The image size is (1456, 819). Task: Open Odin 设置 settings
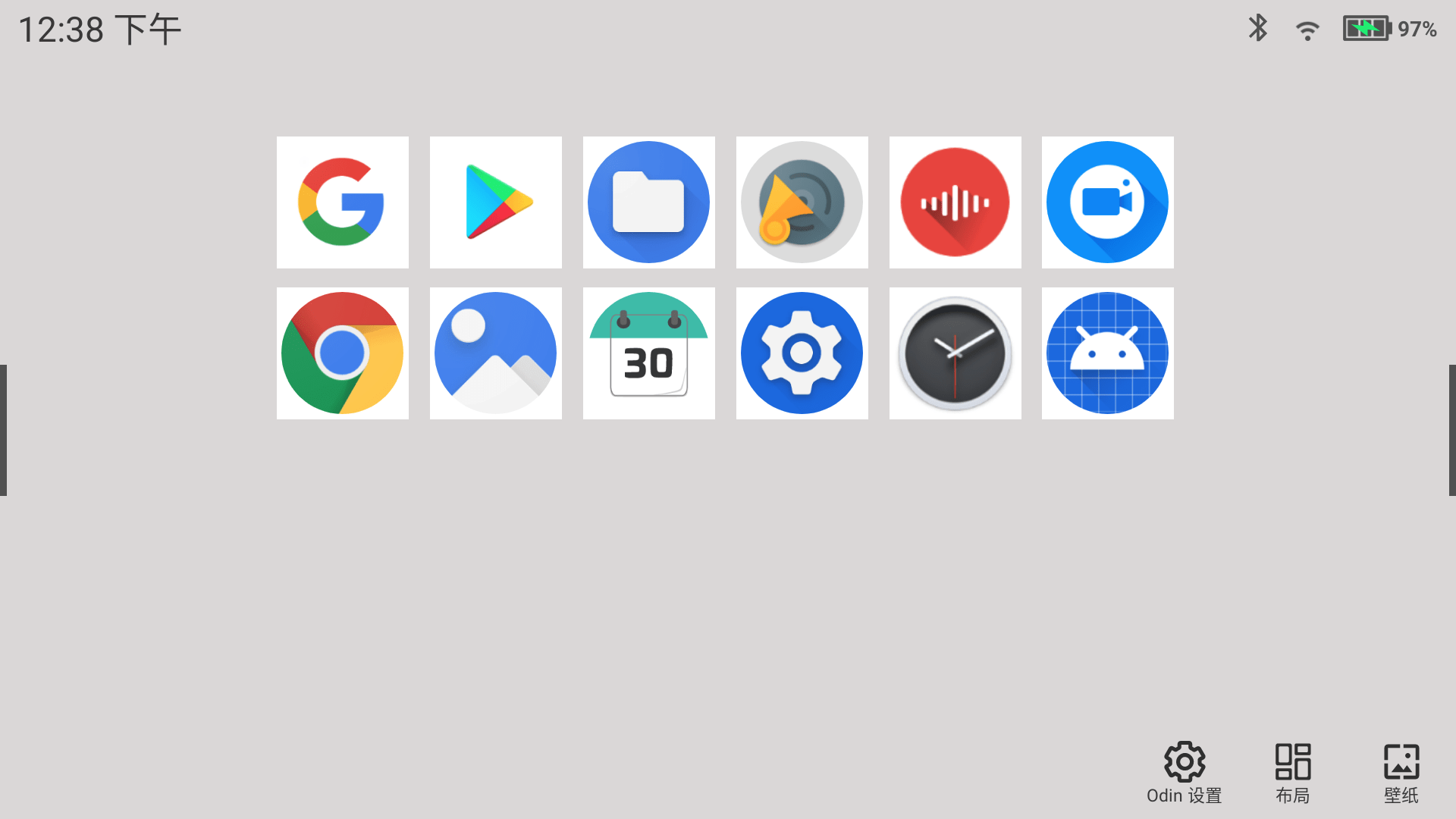[x=1184, y=772]
